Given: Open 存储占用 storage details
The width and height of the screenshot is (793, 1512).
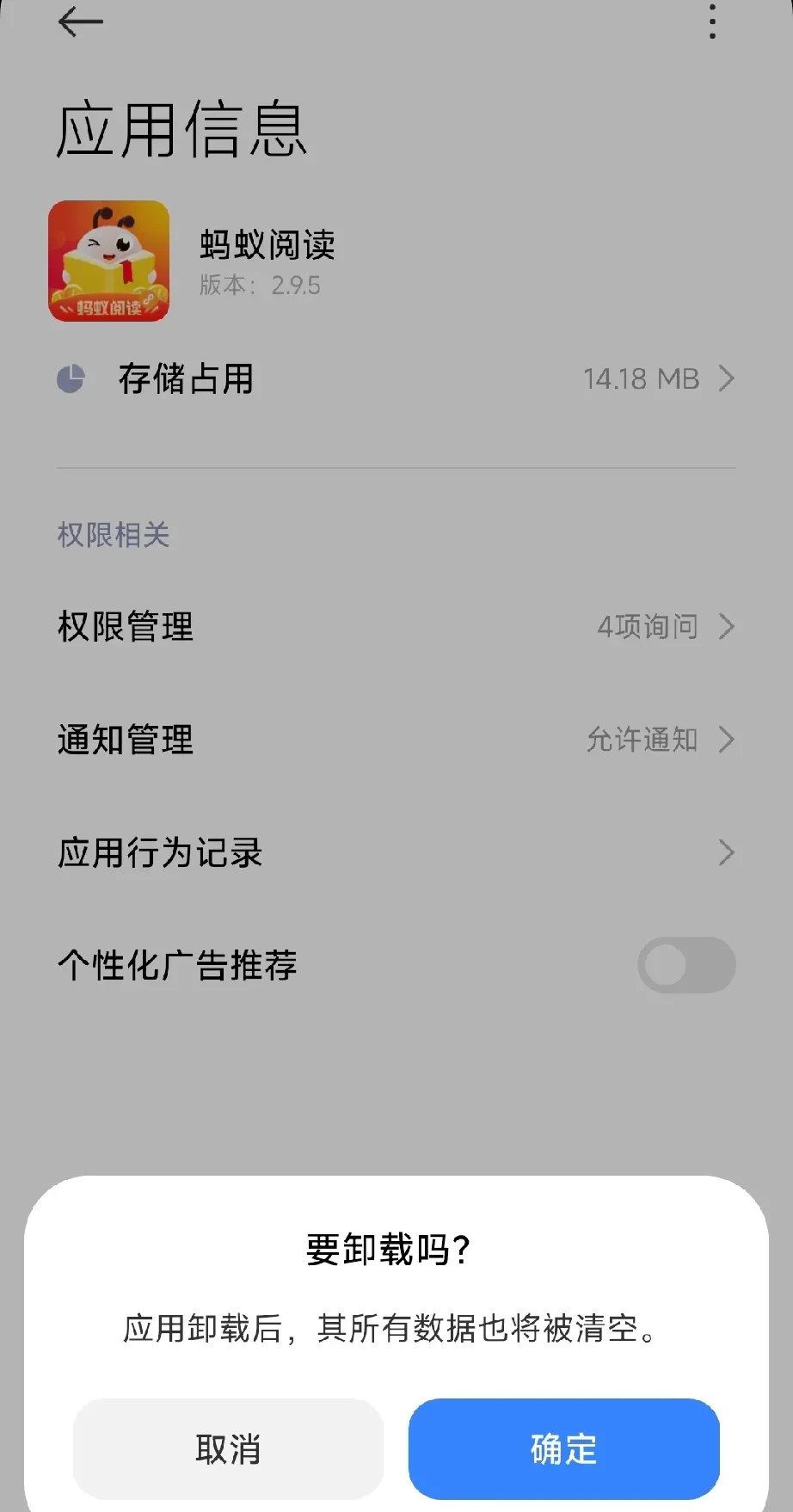Looking at the screenshot, I should (x=396, y=378).
